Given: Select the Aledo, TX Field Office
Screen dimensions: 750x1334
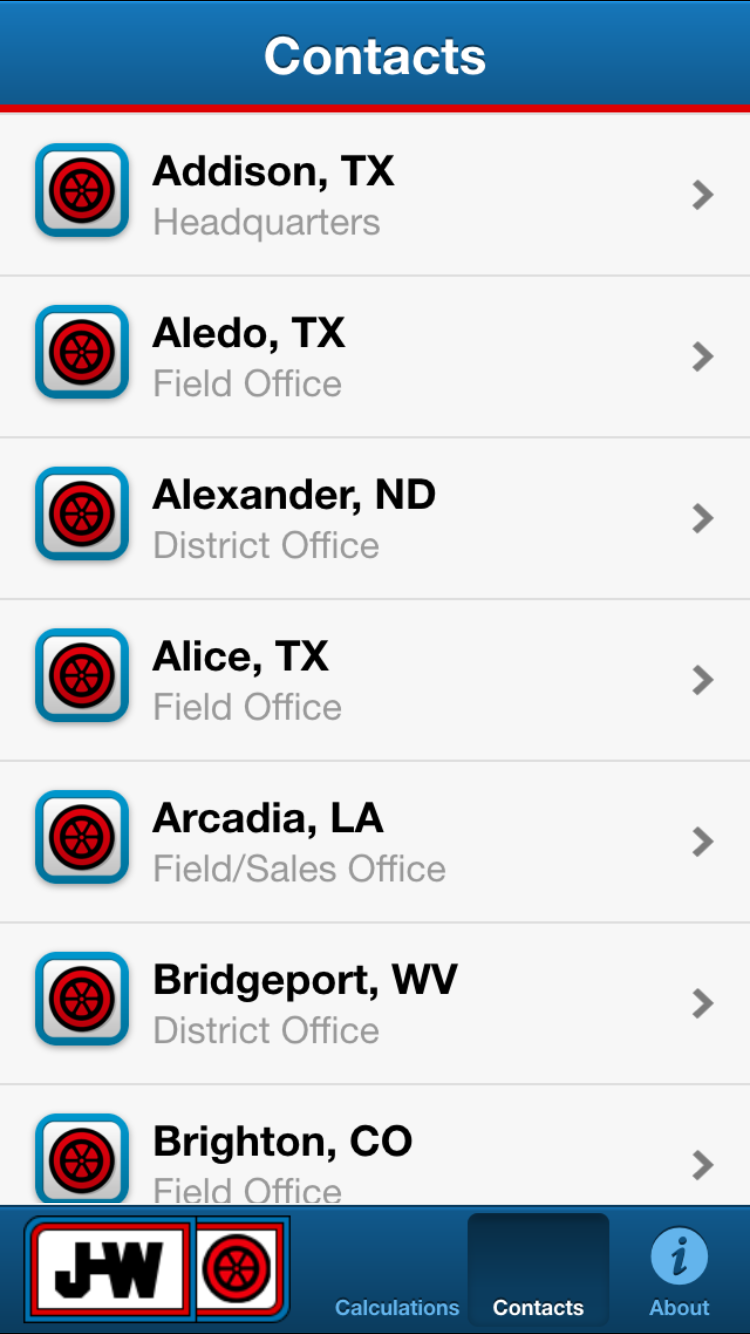Looking at the screenshot, I should (x=374, y=357).
